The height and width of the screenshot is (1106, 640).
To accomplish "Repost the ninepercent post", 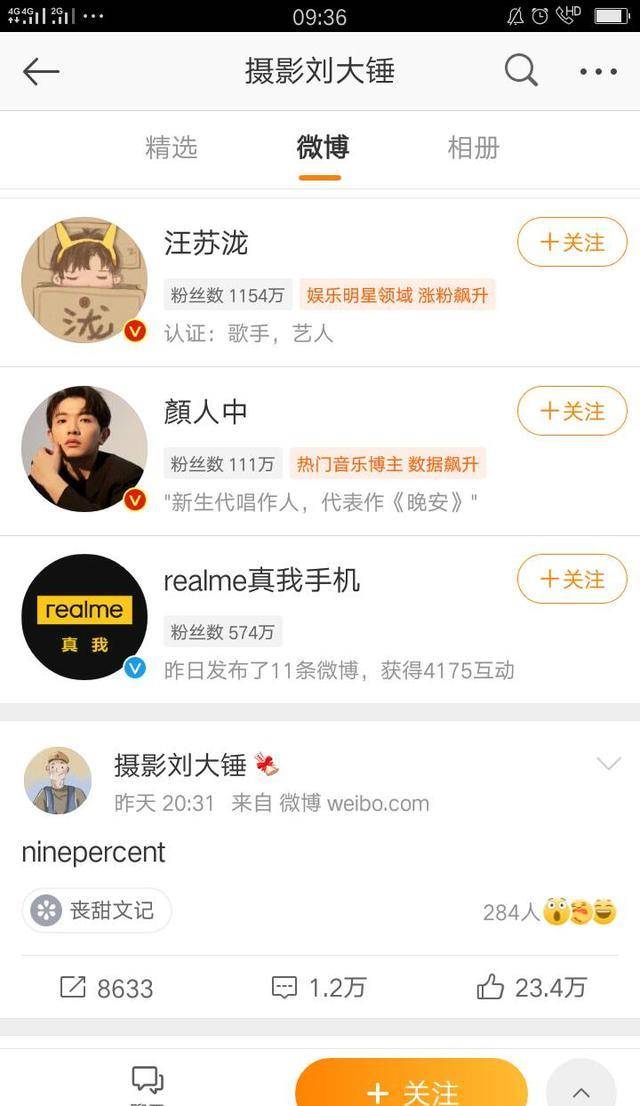I will tap(107, 988).
